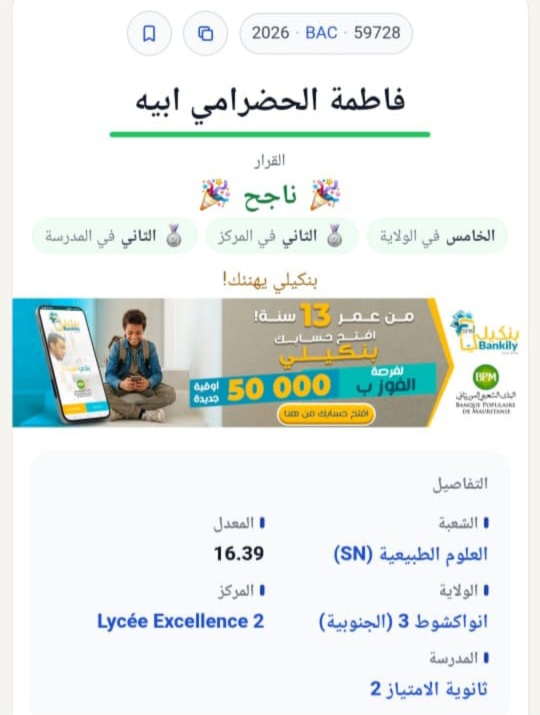
Task: Tap the 2026 BAC 59728 chip
Action: point(326,33)
